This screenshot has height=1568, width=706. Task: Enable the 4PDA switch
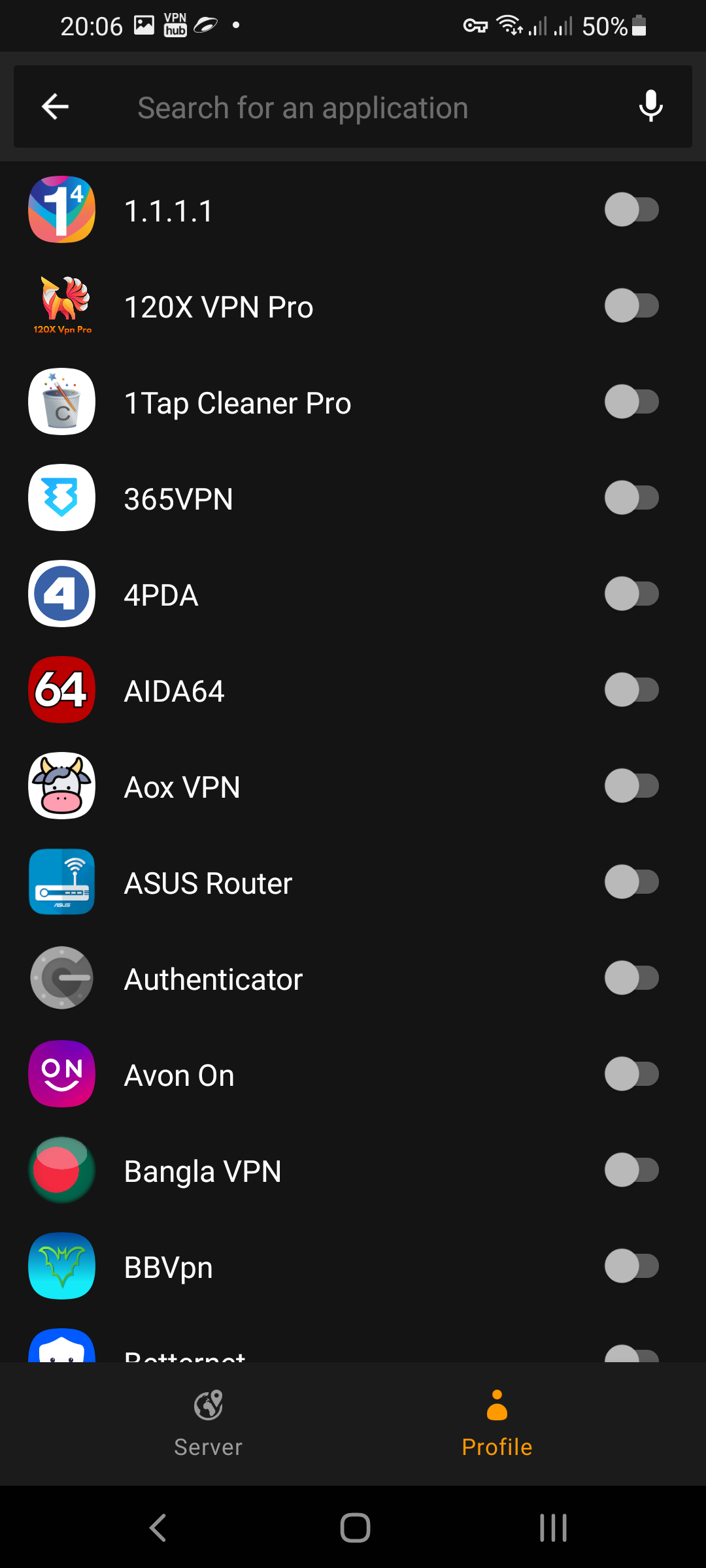(x=631, y=594)
